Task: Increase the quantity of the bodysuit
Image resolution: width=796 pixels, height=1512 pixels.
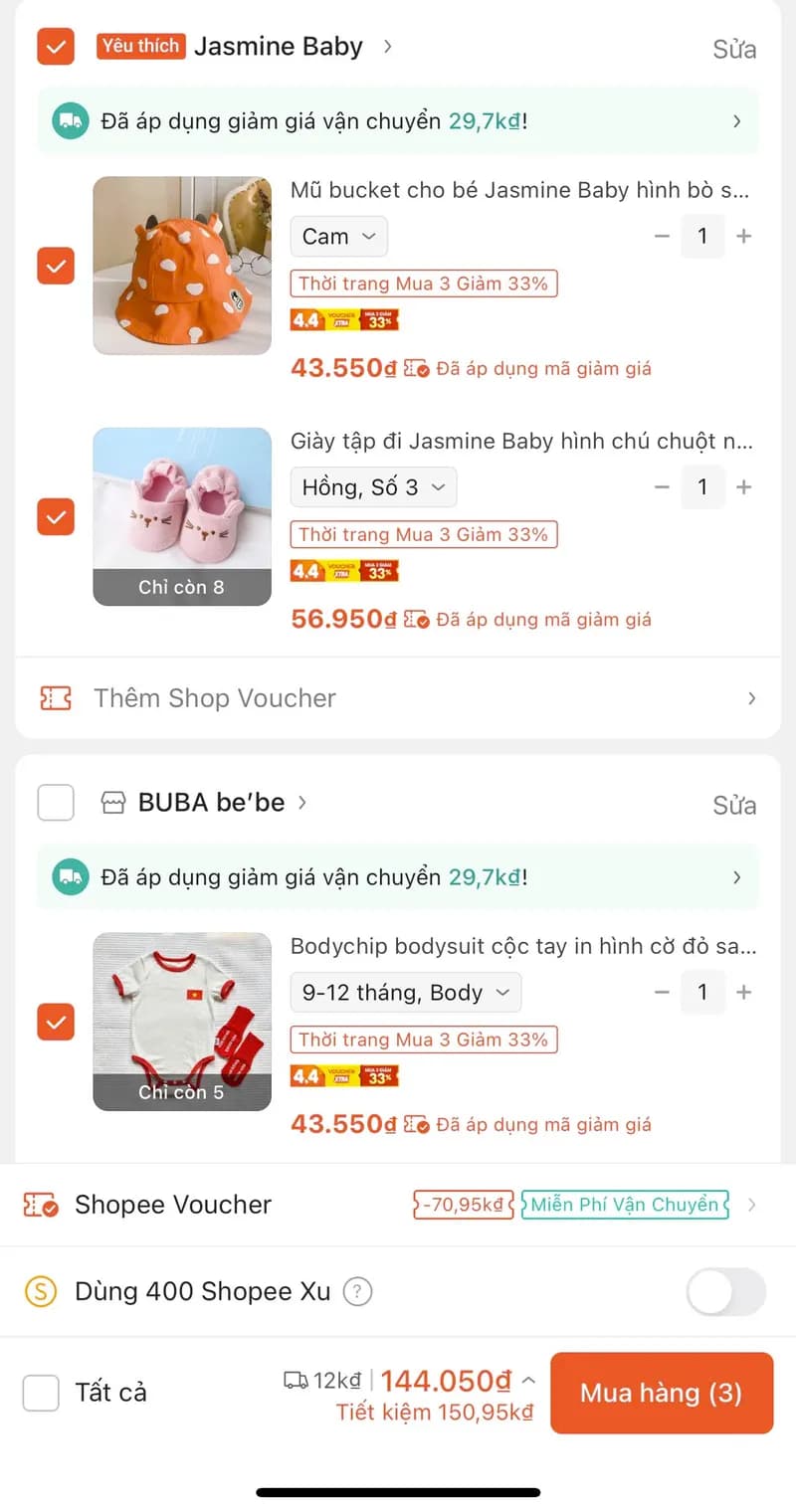Action: coord(743,993)
